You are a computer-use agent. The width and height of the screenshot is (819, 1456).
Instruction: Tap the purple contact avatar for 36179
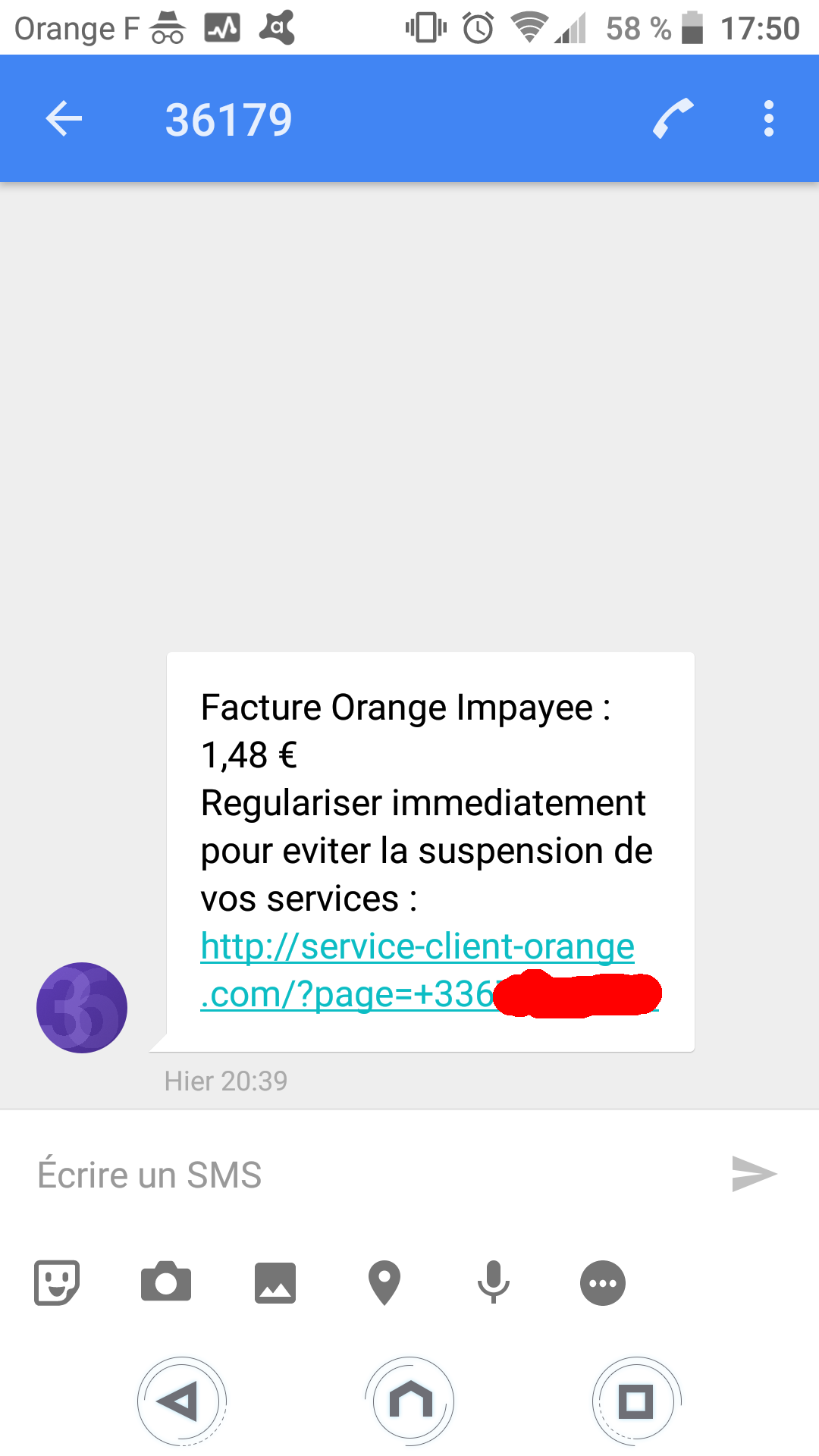pyautogui.click(x=82, y=1008)
